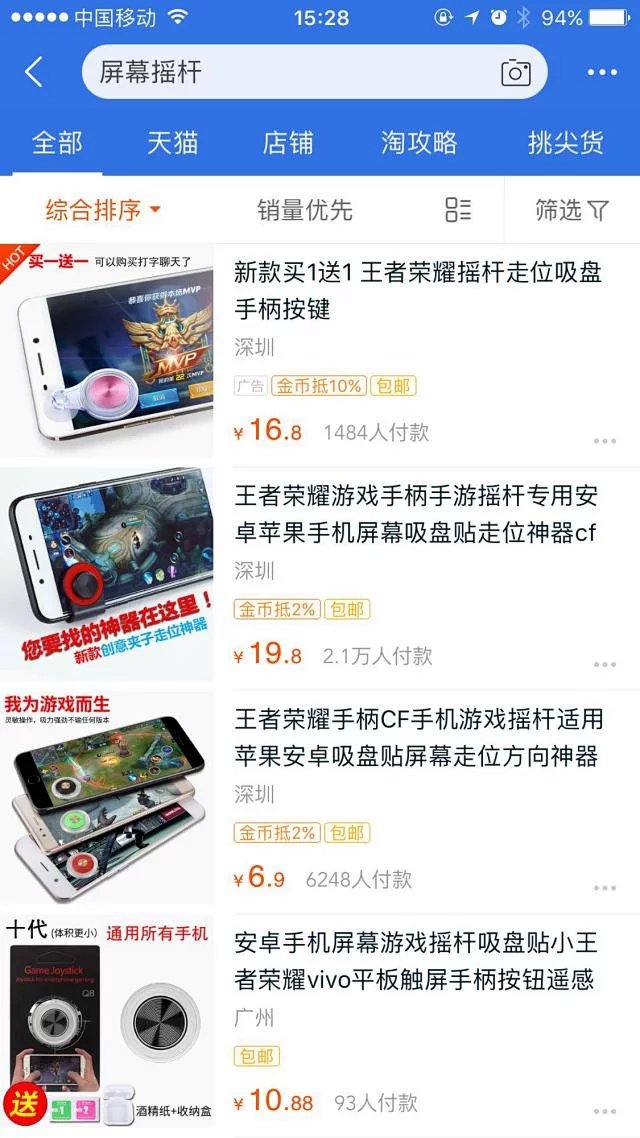Switch to the 店铺 tab
Viewport: 640px width, 1138px height.
(288, 143)
